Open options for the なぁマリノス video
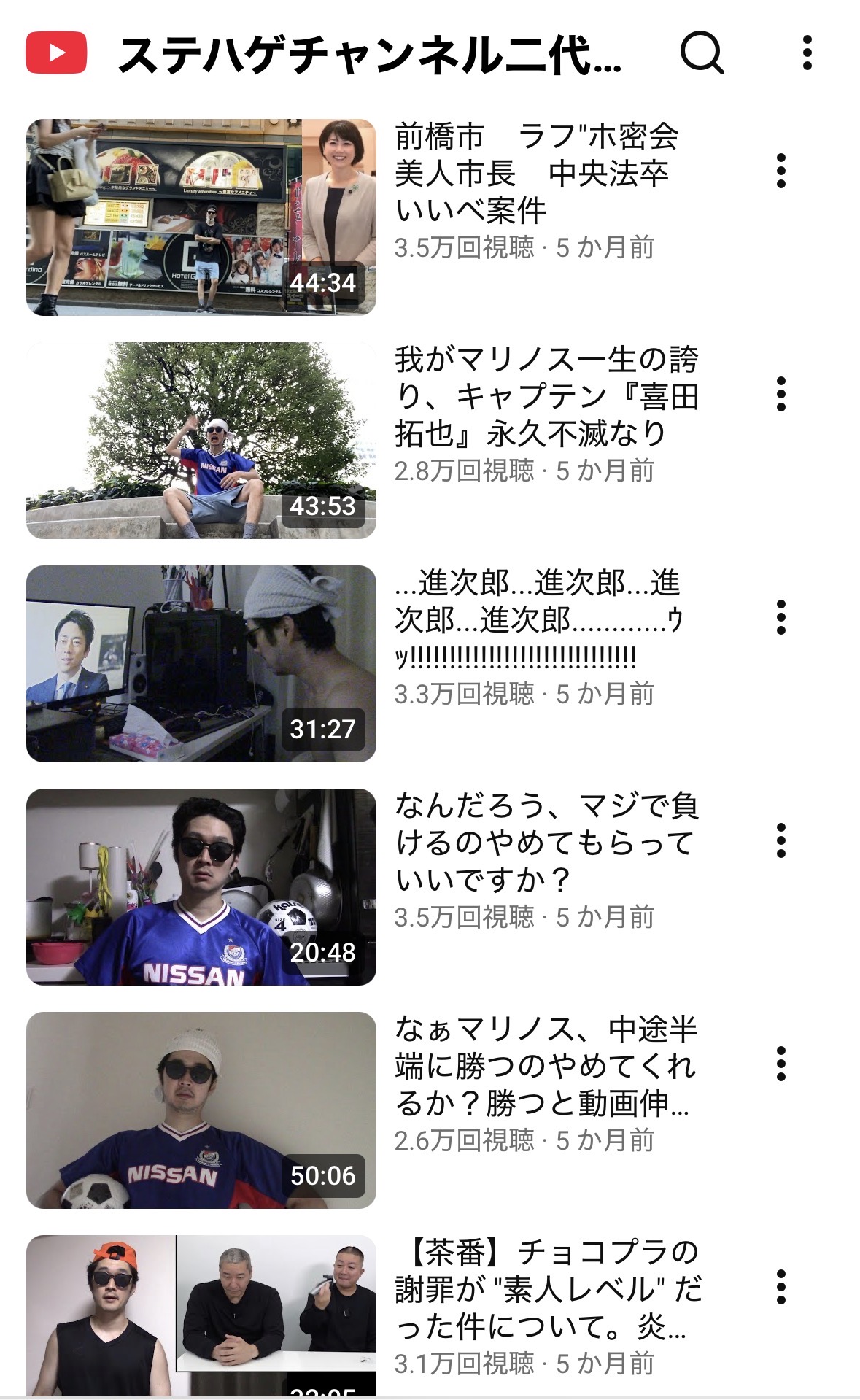The height and width of the screenshot is (1400, 860). pyautogui.click(x=781, y=1064)
